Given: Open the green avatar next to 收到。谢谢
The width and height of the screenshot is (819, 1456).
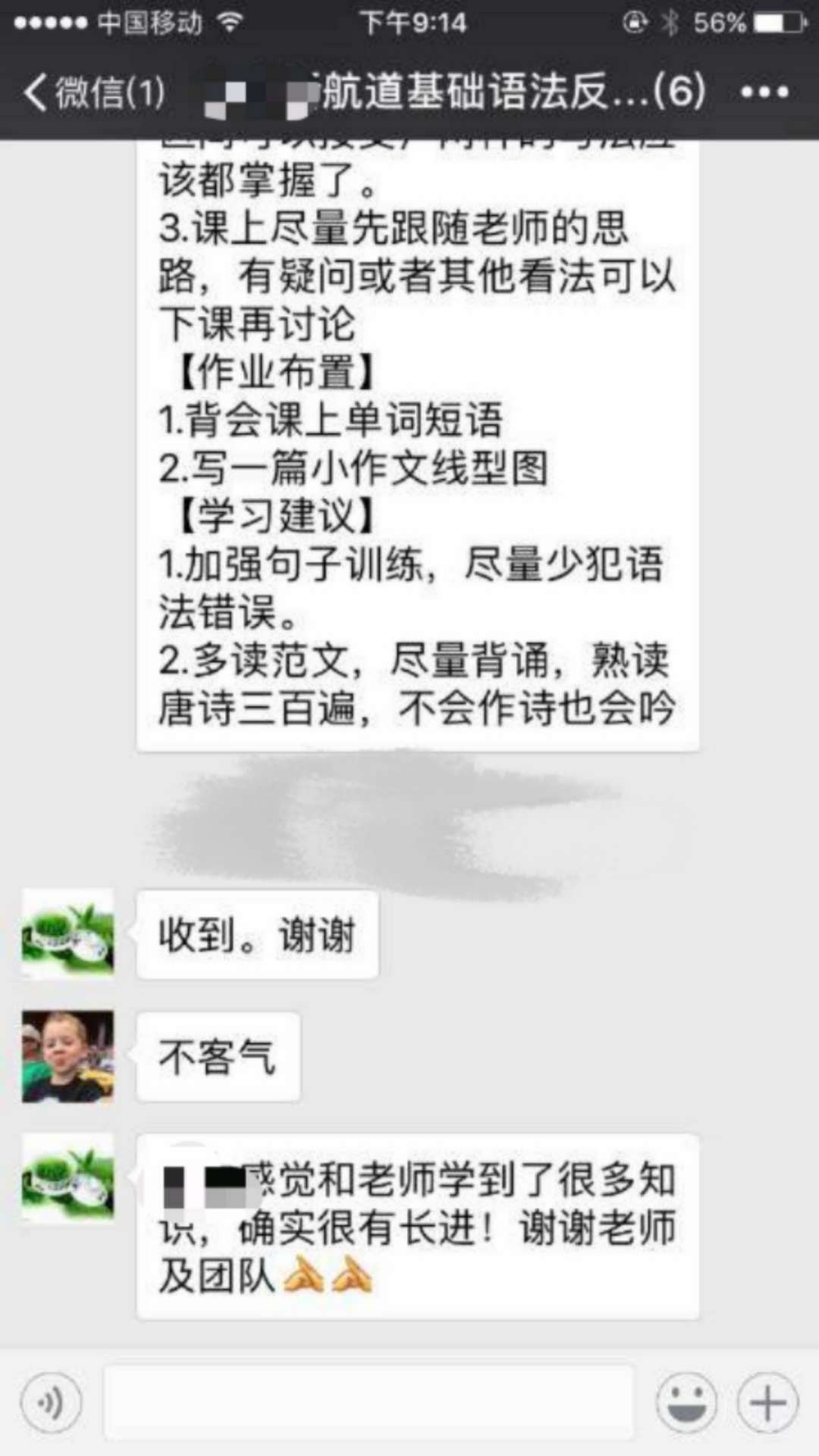Looking at the screenshot, I should point(67,934).
